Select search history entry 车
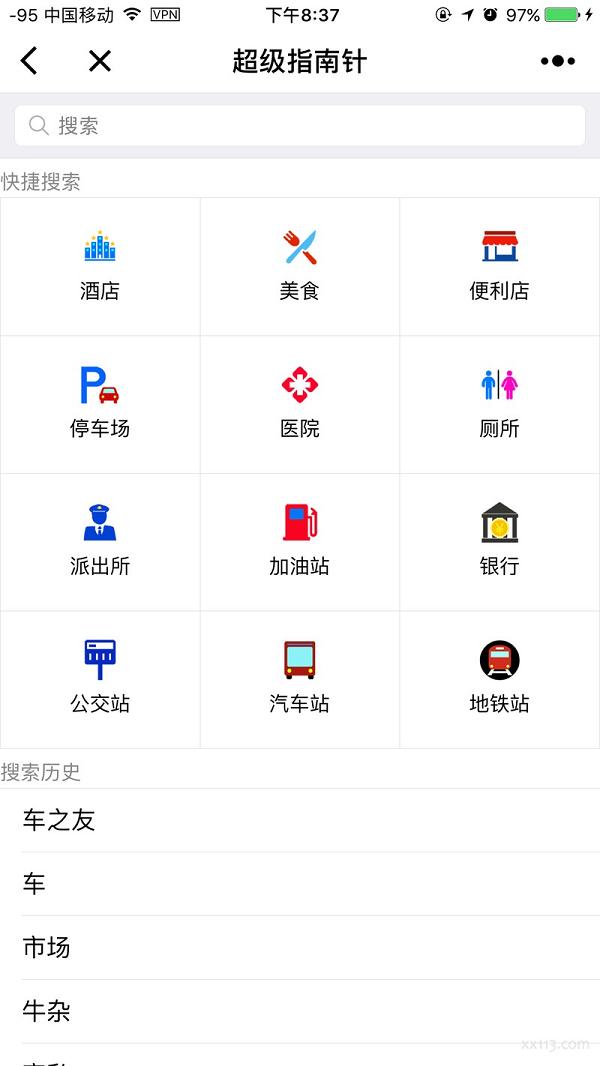 pyautogui.click(x=300, y=884)
